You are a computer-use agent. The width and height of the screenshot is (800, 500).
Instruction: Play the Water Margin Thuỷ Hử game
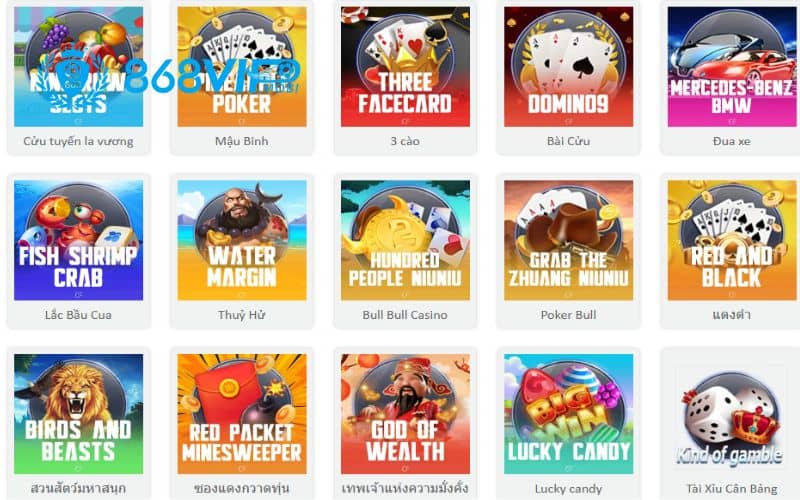tap(242, 240)
